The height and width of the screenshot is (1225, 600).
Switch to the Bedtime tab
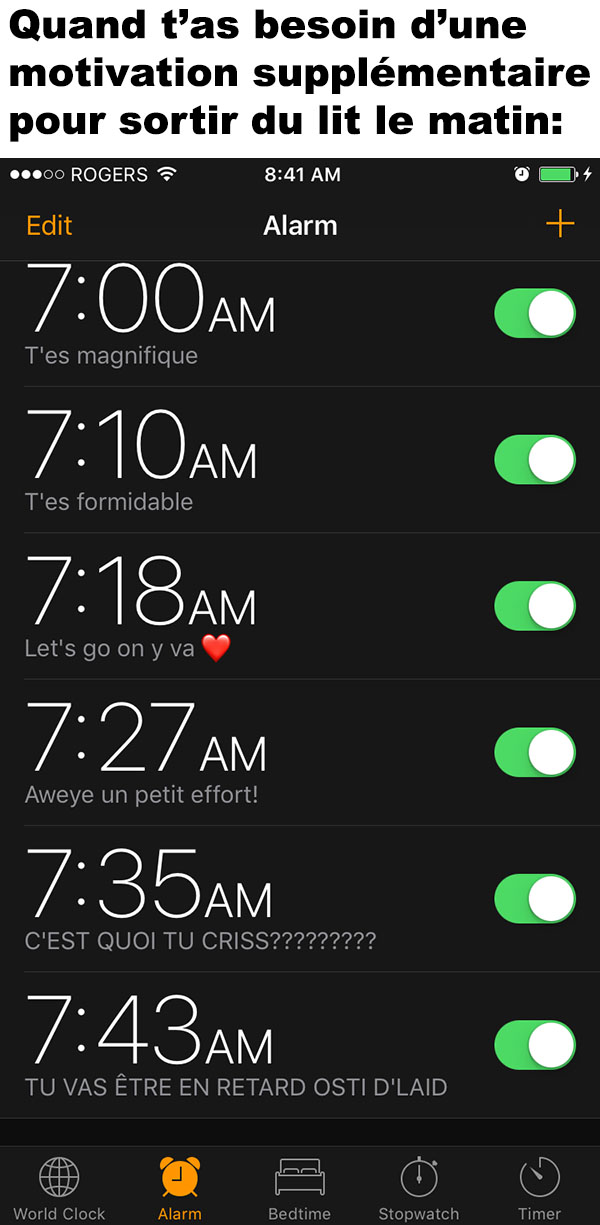(x=299, y=1189)
